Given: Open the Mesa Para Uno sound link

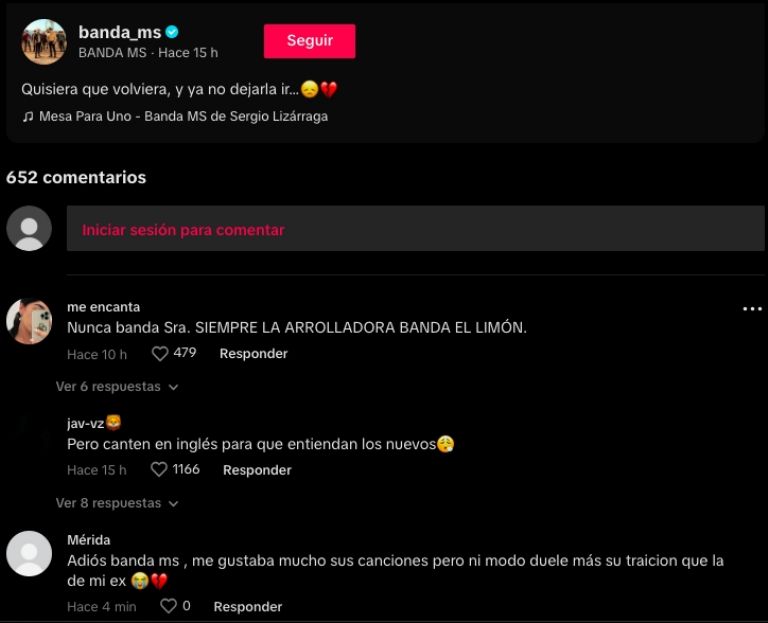Looking at the screenshot, I should point(175,116).
